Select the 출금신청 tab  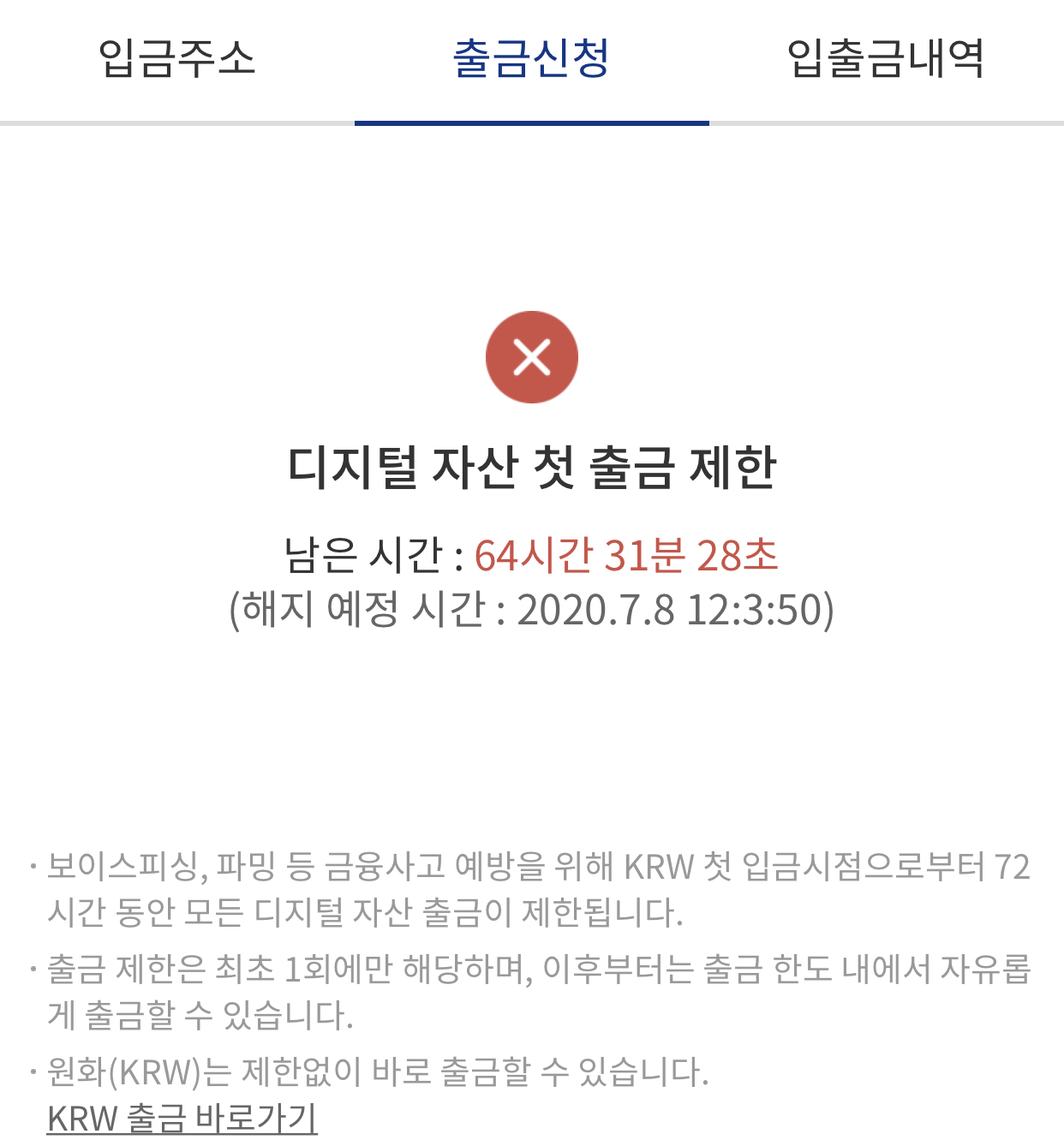click(531, 60)
